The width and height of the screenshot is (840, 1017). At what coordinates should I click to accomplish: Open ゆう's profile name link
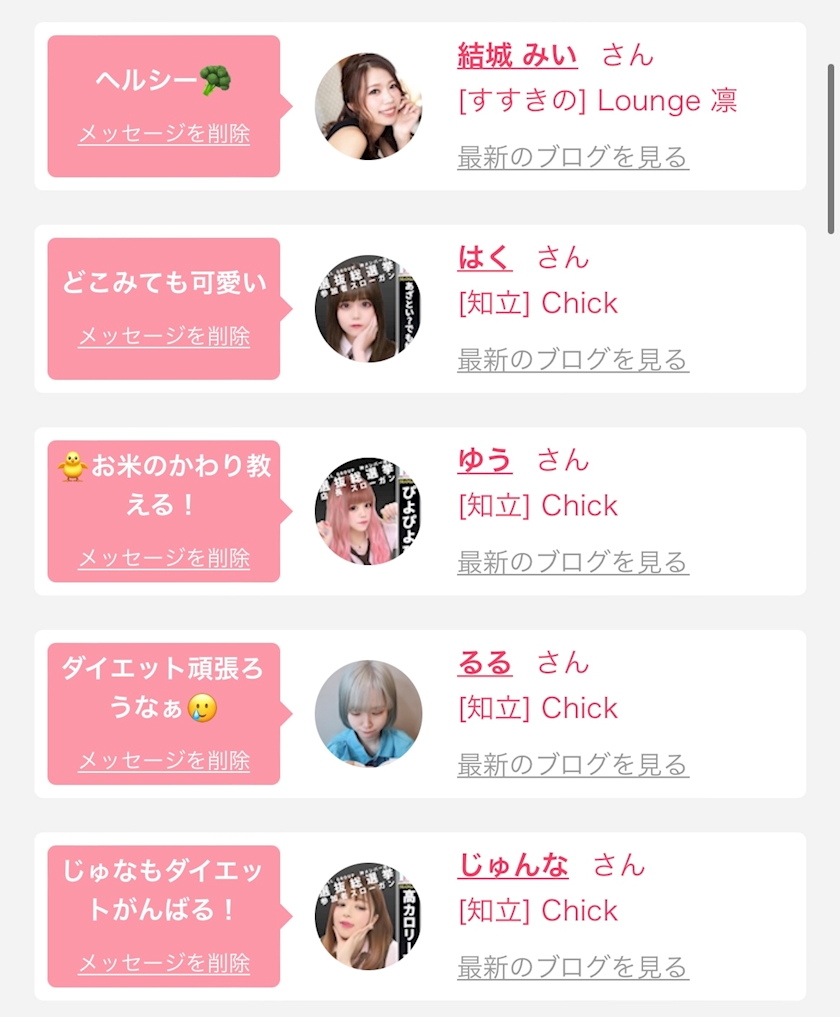485,460
